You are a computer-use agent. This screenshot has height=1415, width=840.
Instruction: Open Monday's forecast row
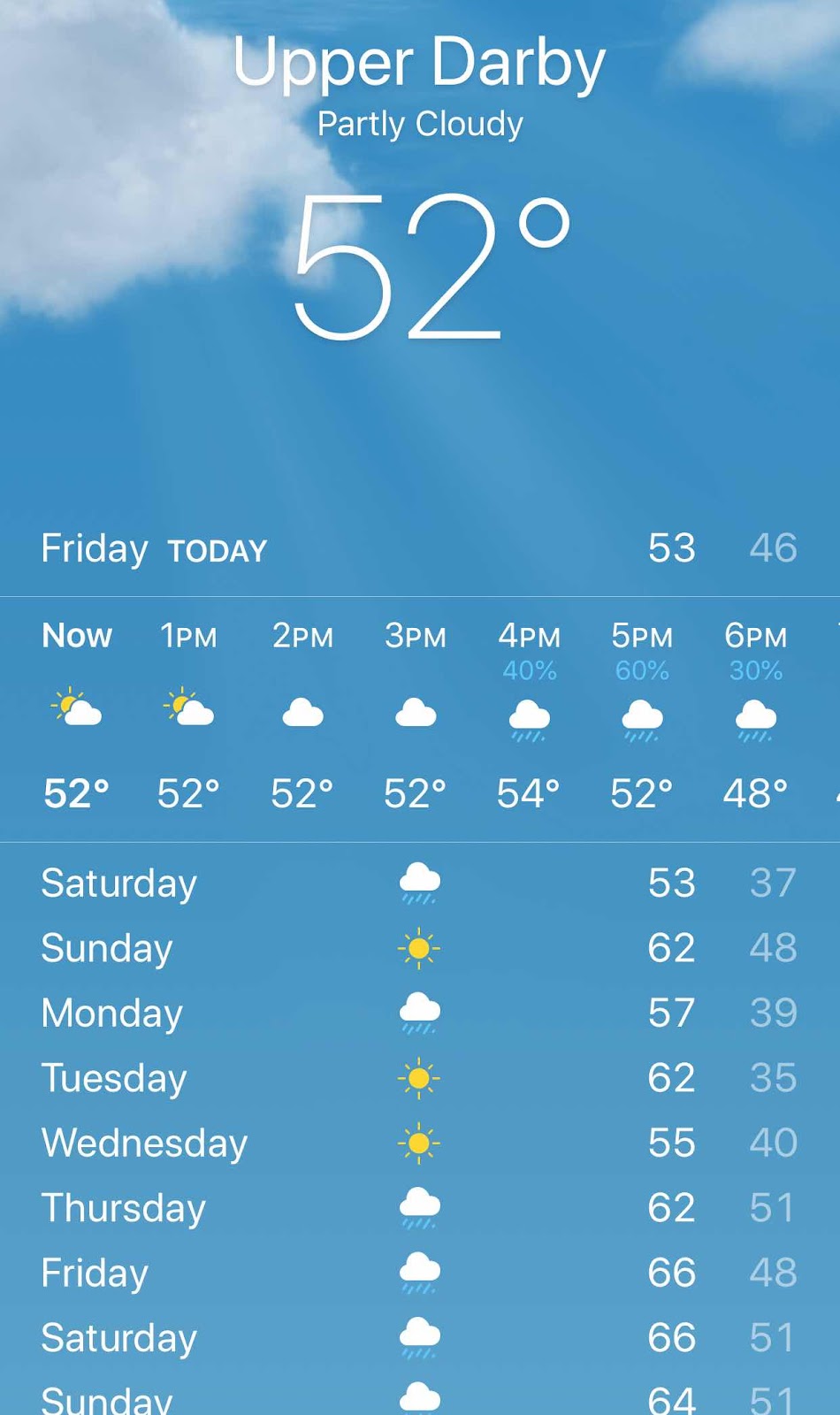419,1013
